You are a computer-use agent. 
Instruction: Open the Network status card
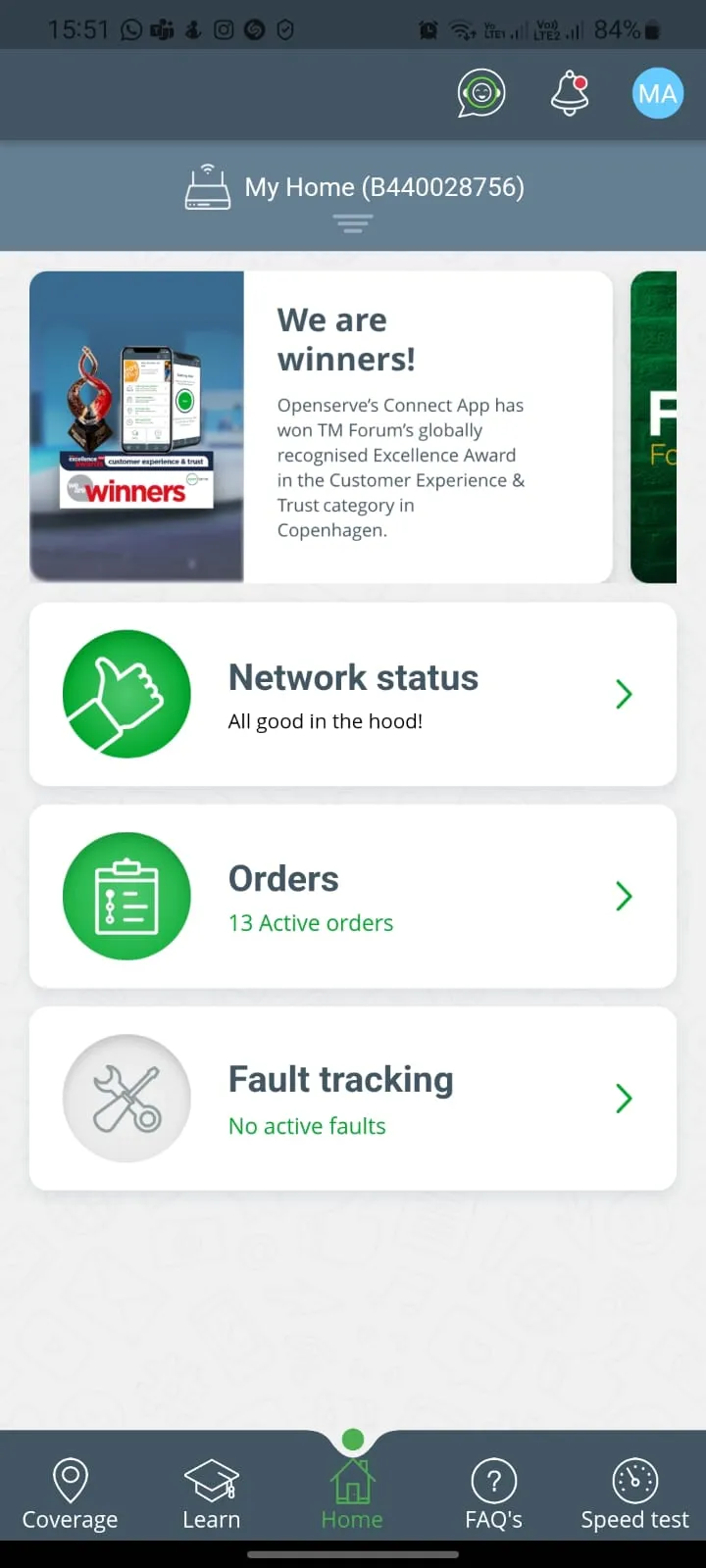[353, 694]
